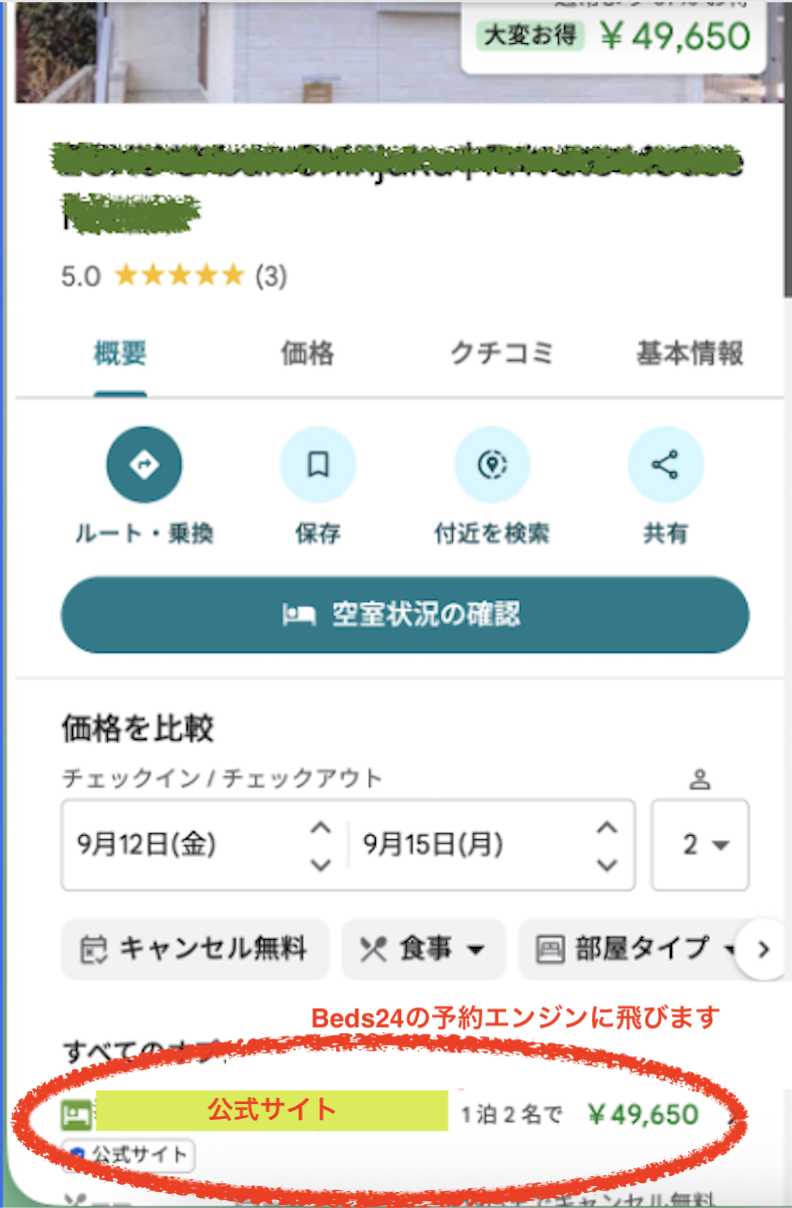This screenshot has width=792, height=1208.
Task: Open the guest count dropdown
Action: [x=700, y=845]
